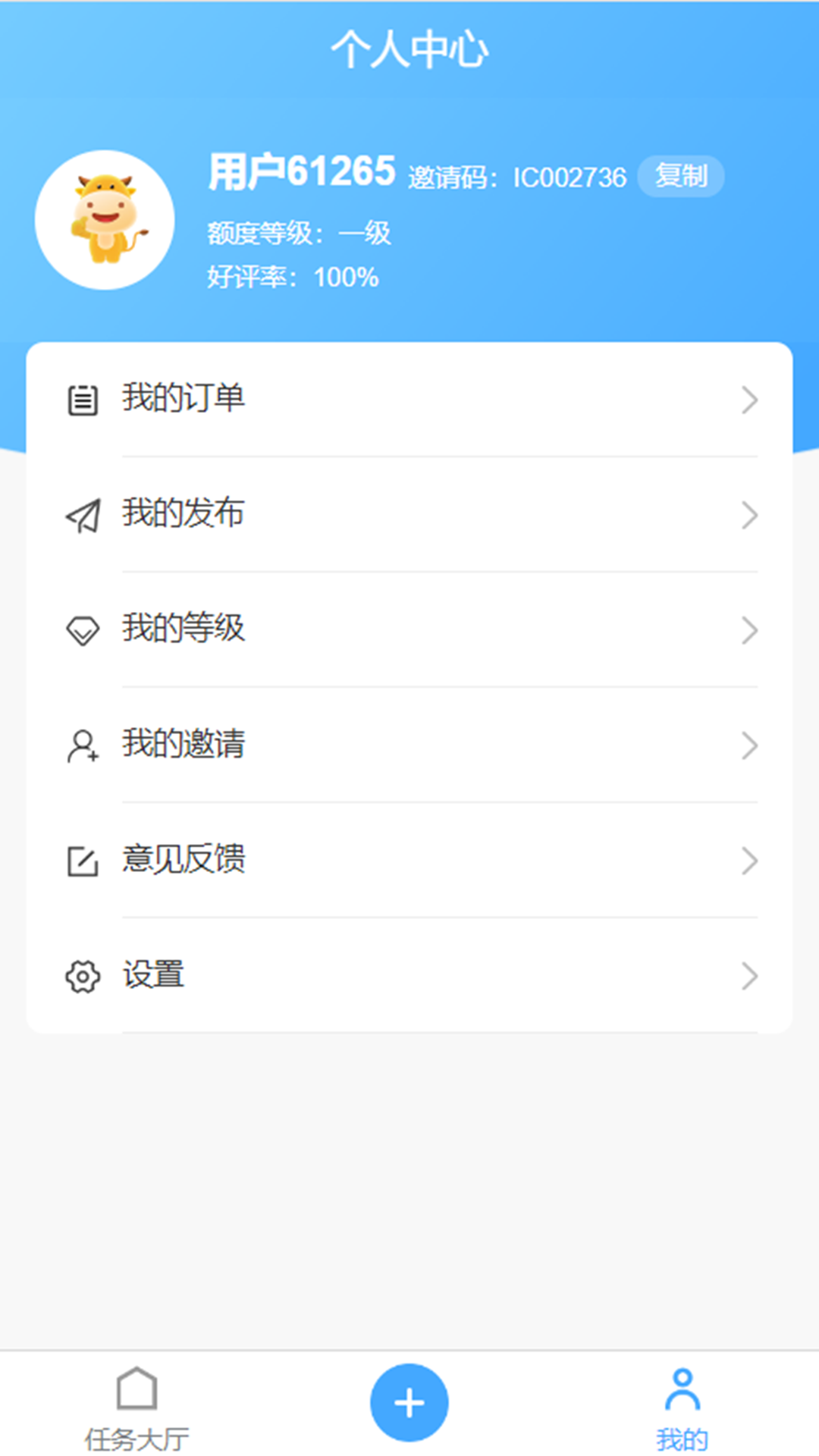819x1456 pixels.
Task: Open 我的订单 (My Orders)
Action: coord(409,400)
